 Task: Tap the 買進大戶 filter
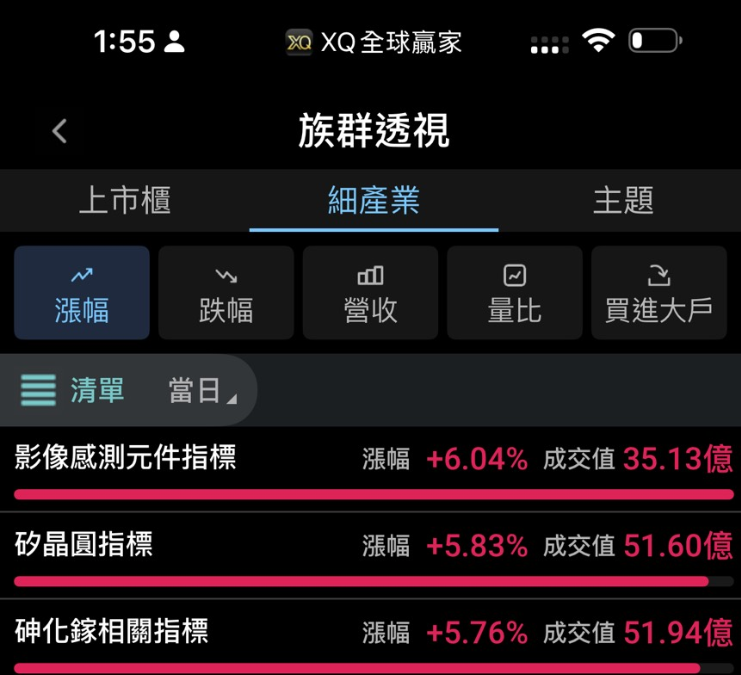658,293
